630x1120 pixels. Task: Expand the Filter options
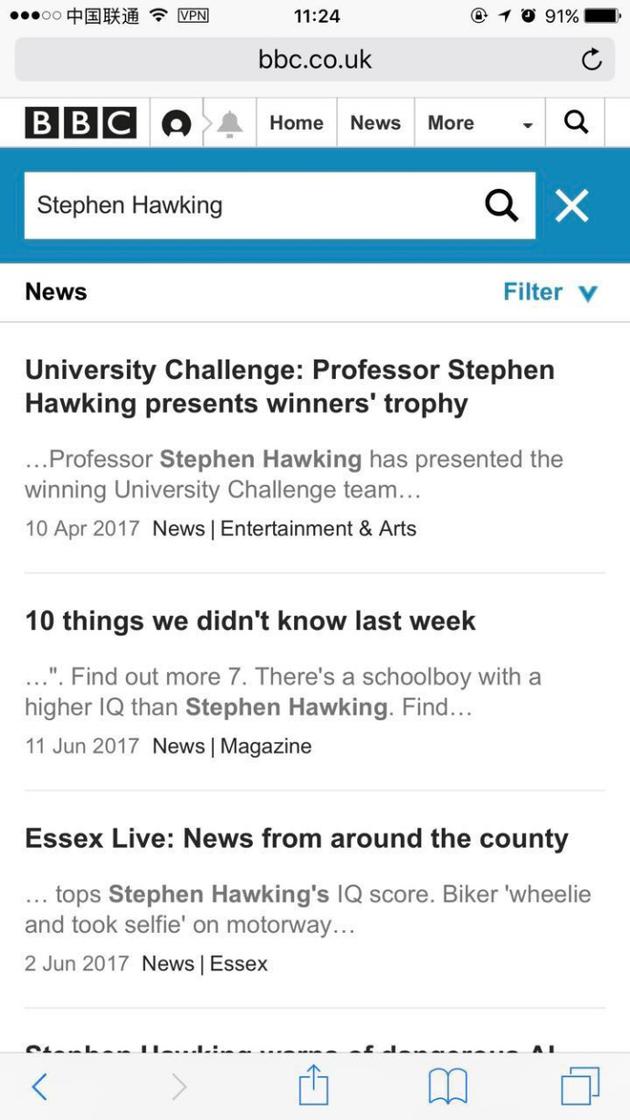tap(550, 292)
